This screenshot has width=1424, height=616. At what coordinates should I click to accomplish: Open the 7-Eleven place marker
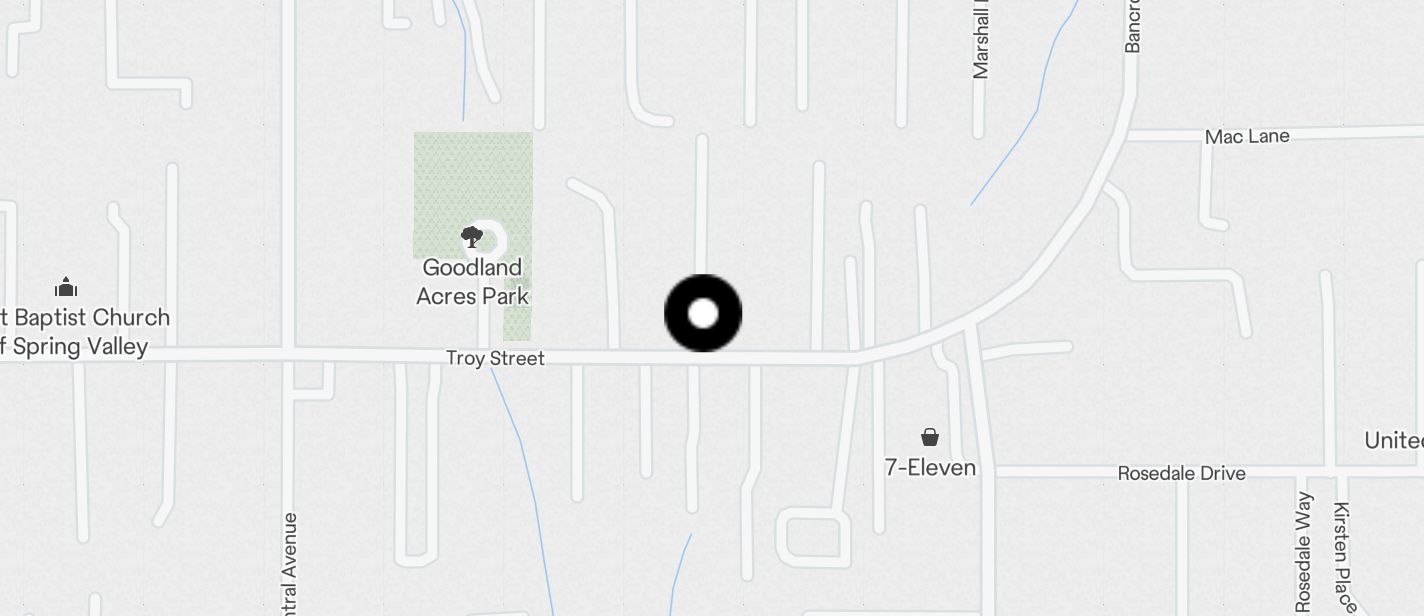click(930, 437)
